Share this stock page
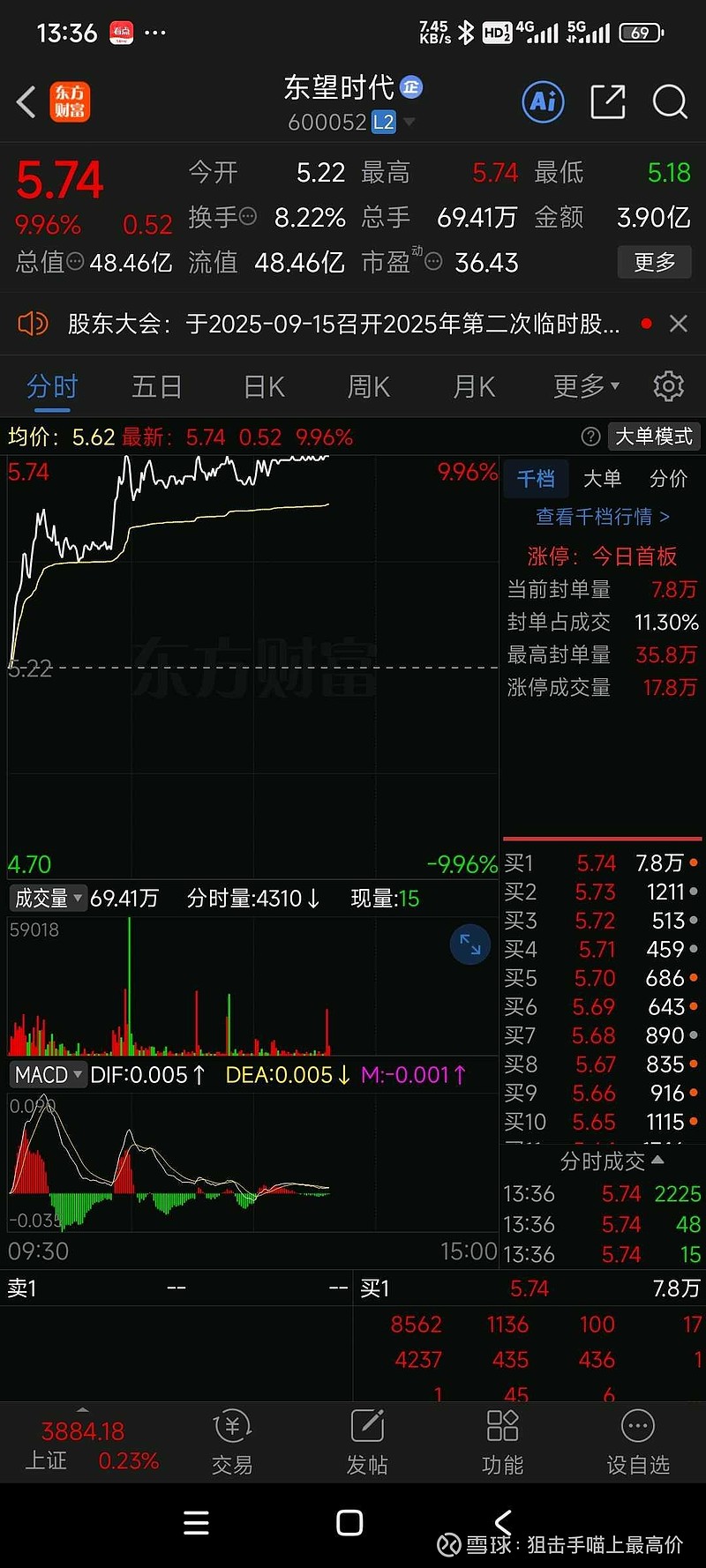This screenshot has width=706, height=1568. [607, 102]
